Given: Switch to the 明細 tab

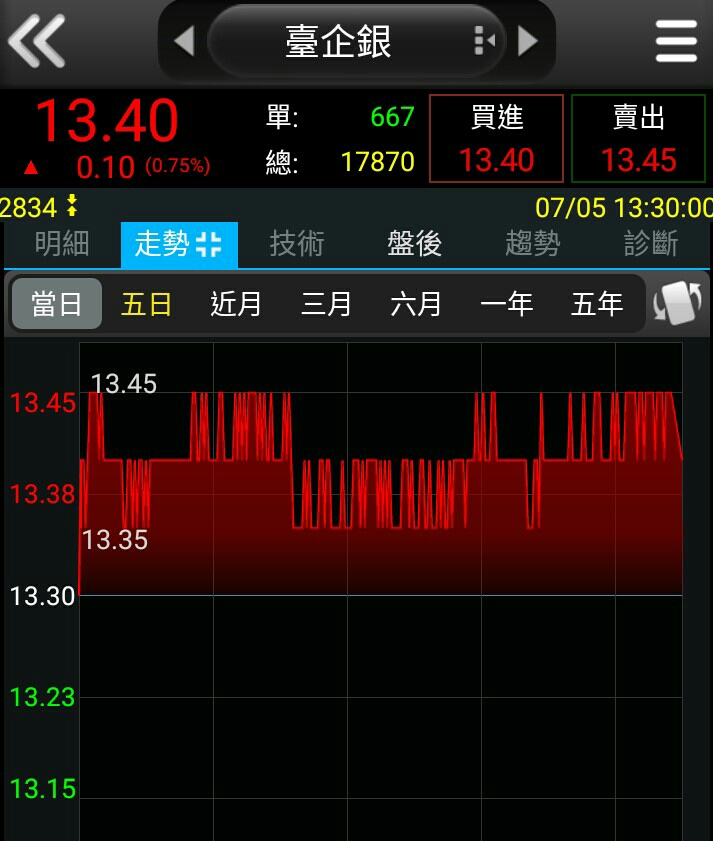Looking at the screenshot, I should pos(62,244).
